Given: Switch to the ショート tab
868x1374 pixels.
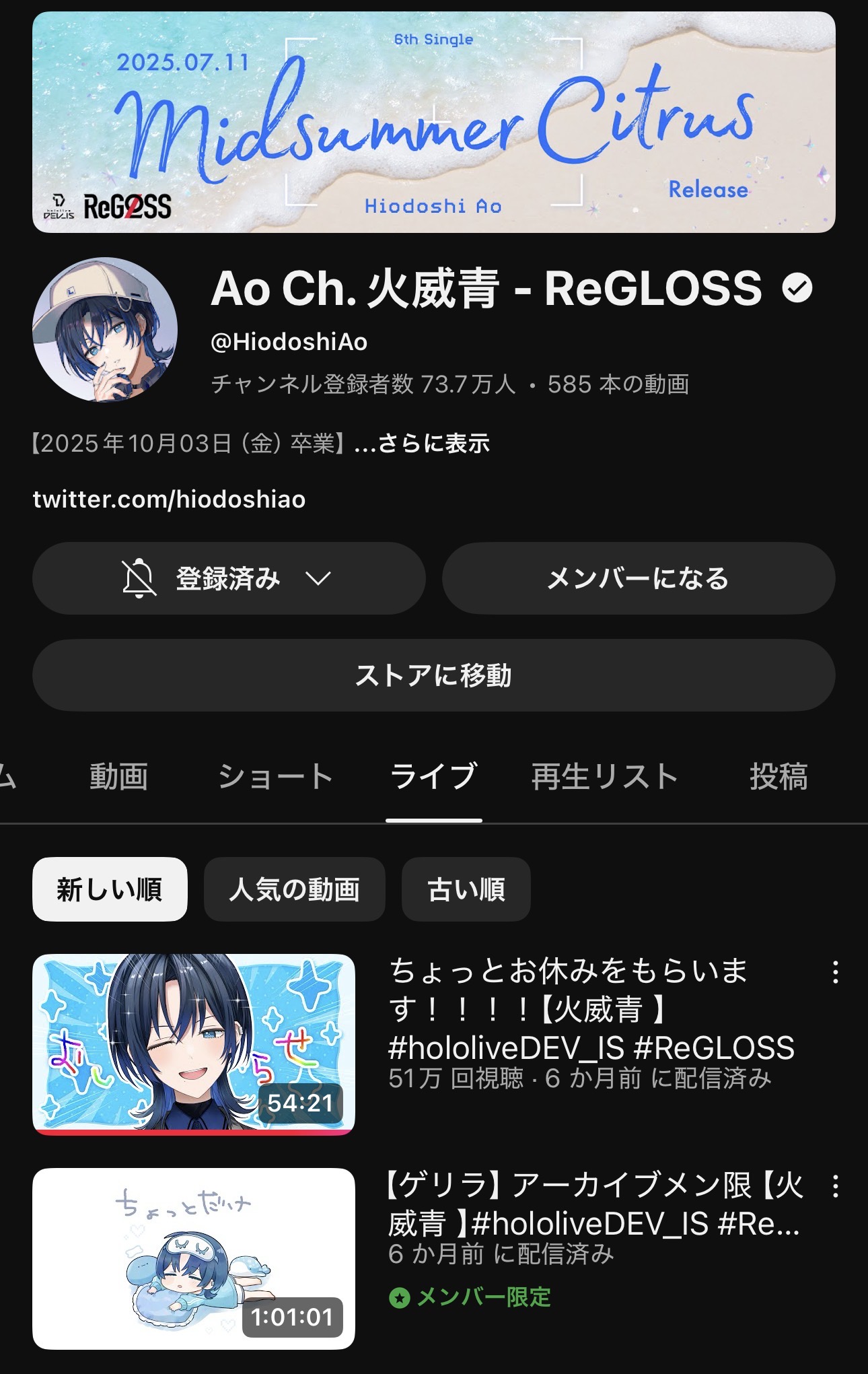Looking at the screenshot, I should coord(275,776).
